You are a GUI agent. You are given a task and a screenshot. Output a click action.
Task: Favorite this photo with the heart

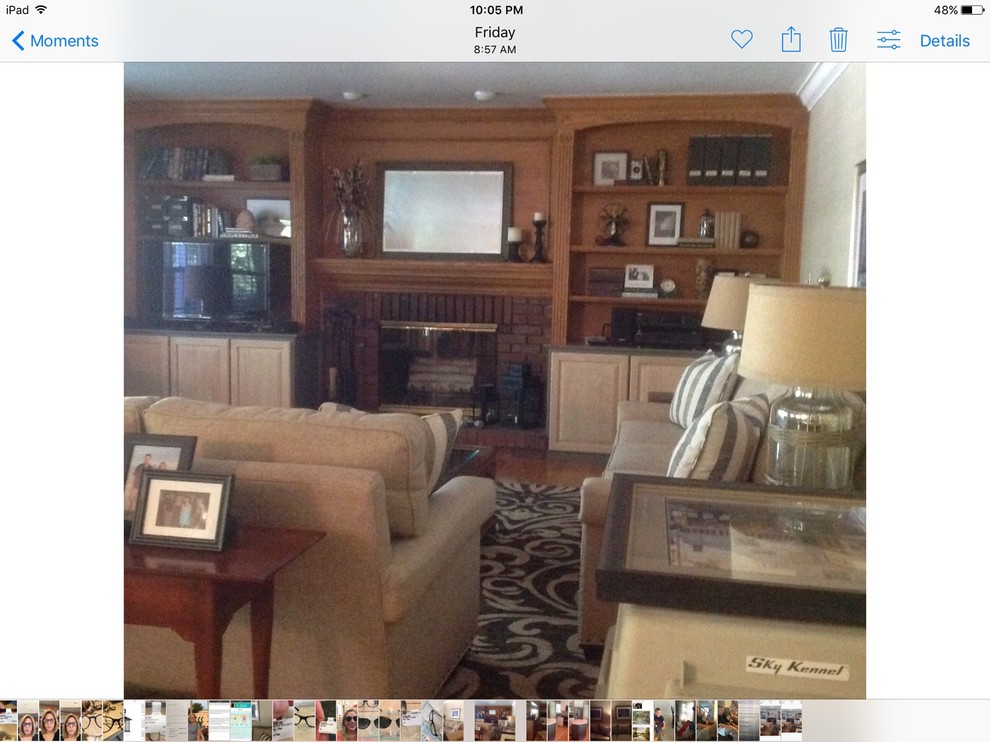tap(741, 40)
